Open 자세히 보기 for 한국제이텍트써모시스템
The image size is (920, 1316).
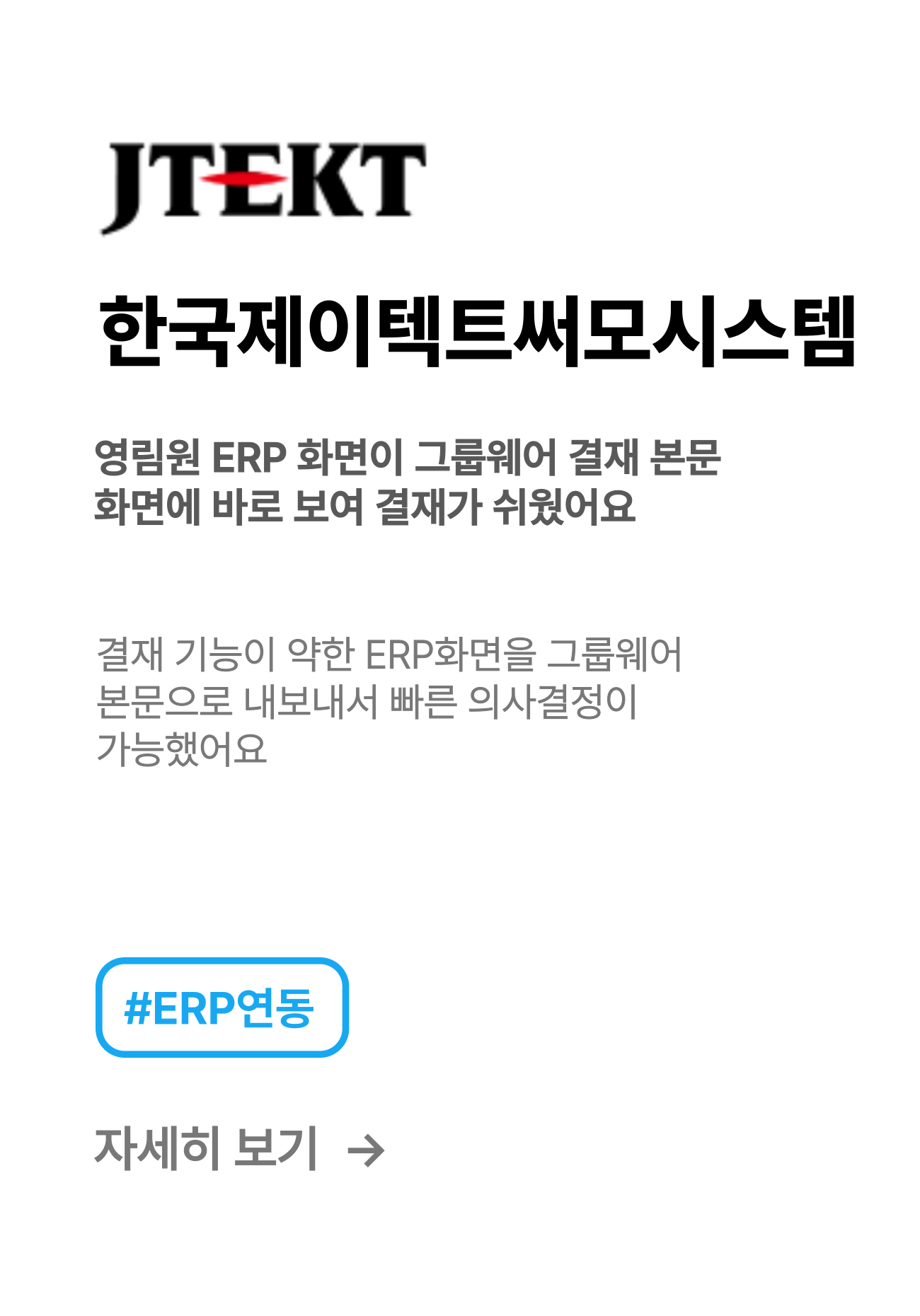pos(239,1150)
